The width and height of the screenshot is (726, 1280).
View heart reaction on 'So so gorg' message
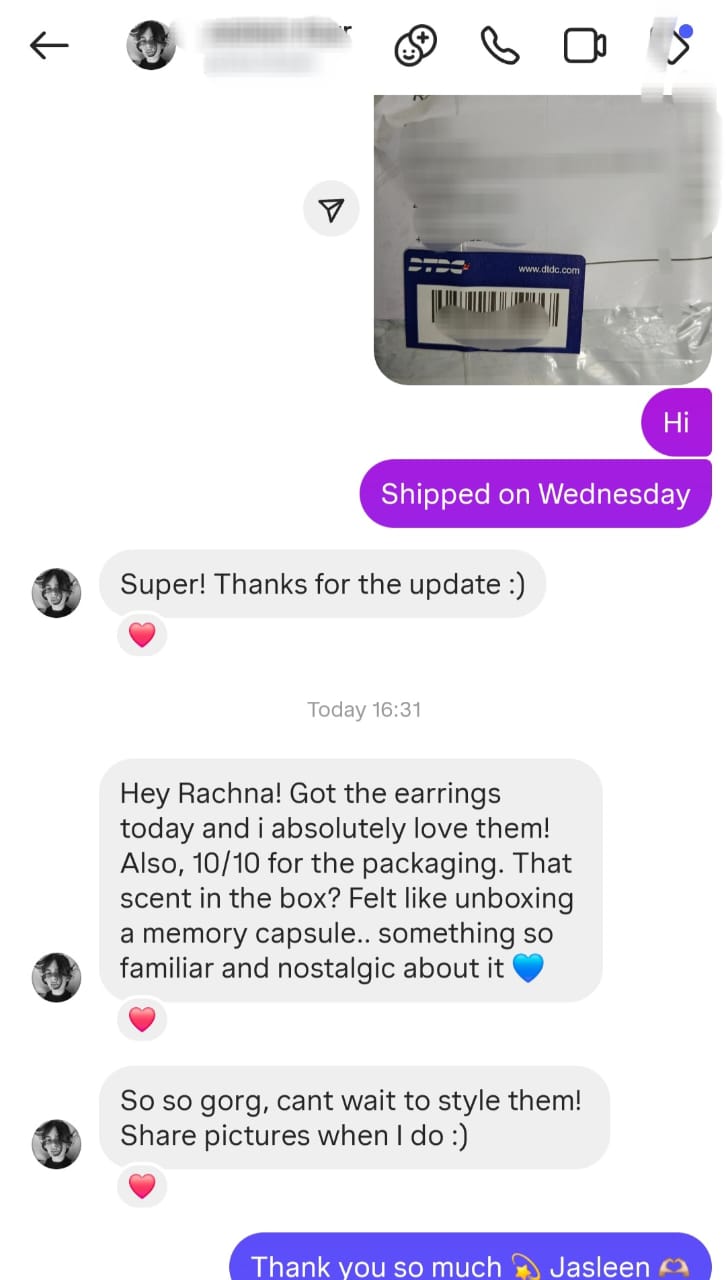point(142,1186)
